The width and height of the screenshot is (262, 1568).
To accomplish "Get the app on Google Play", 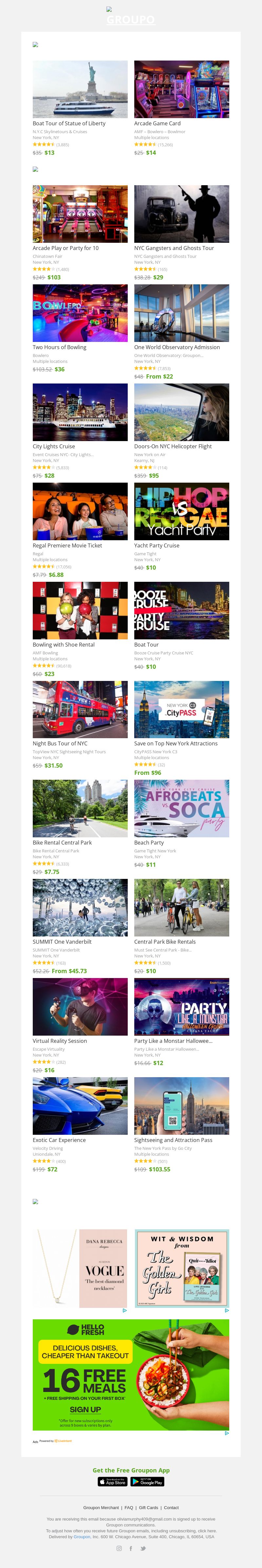I will coord(147,1482).
